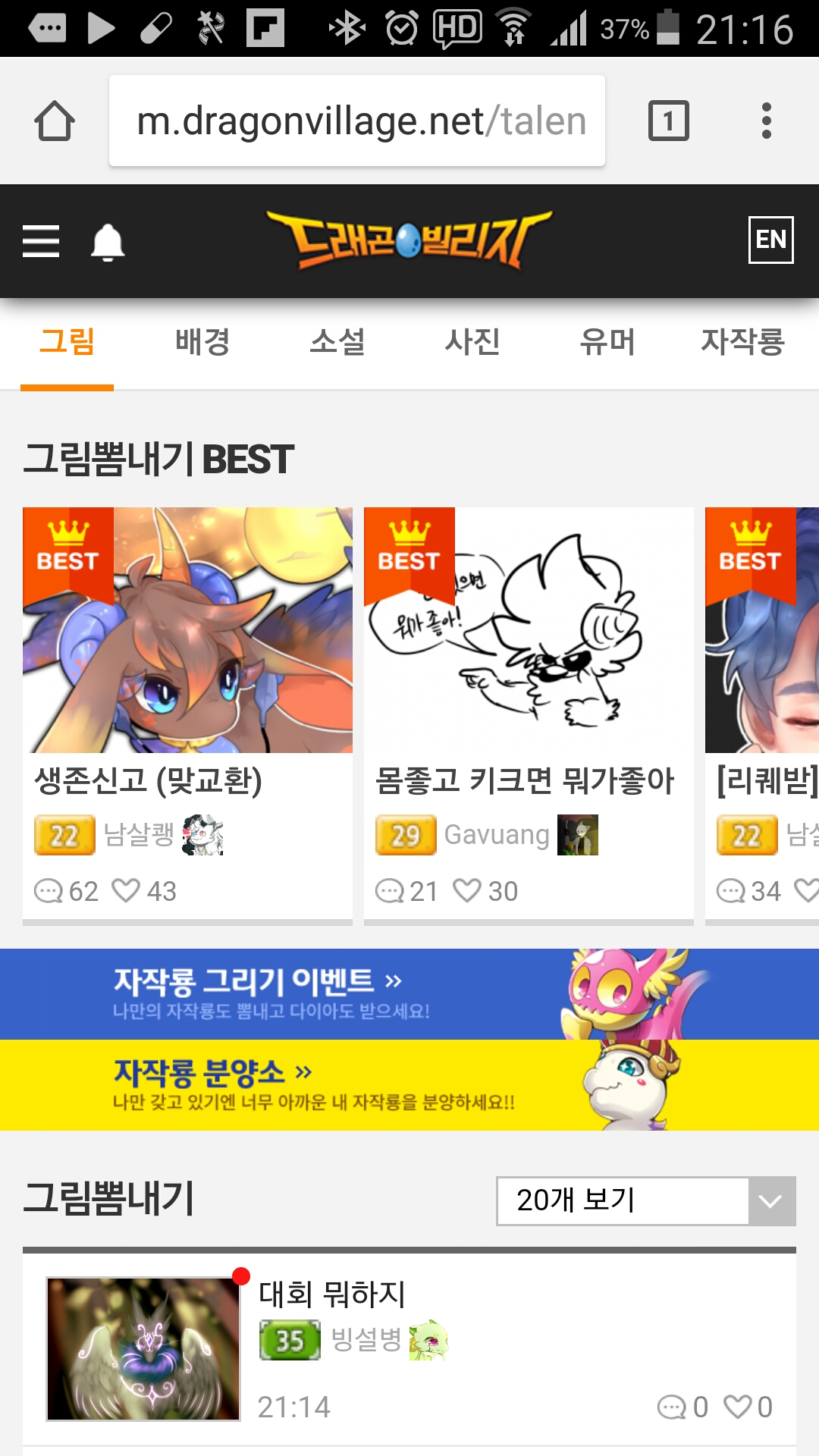Switch language with the EN button
Viewport: 819px width, 1456px height.
coord(770,240)
